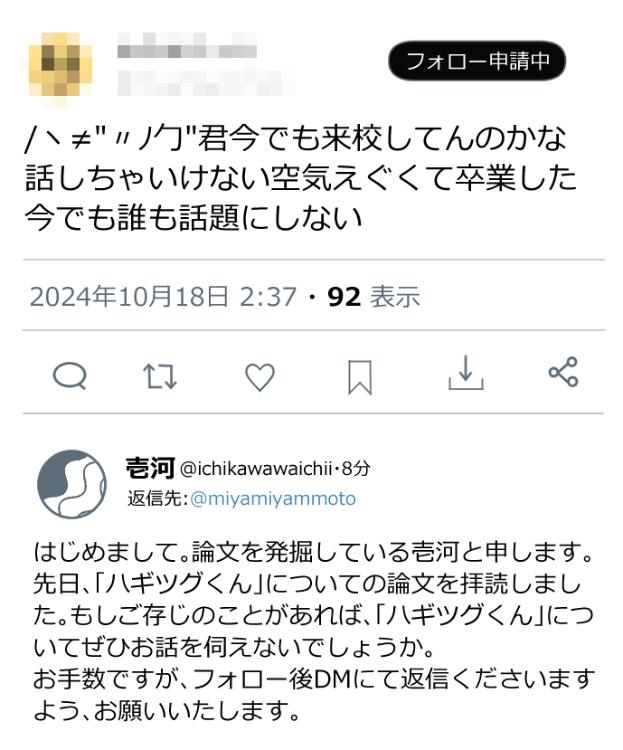Tap the フォロー申請中 follow-request button

[x=477, y=61]
